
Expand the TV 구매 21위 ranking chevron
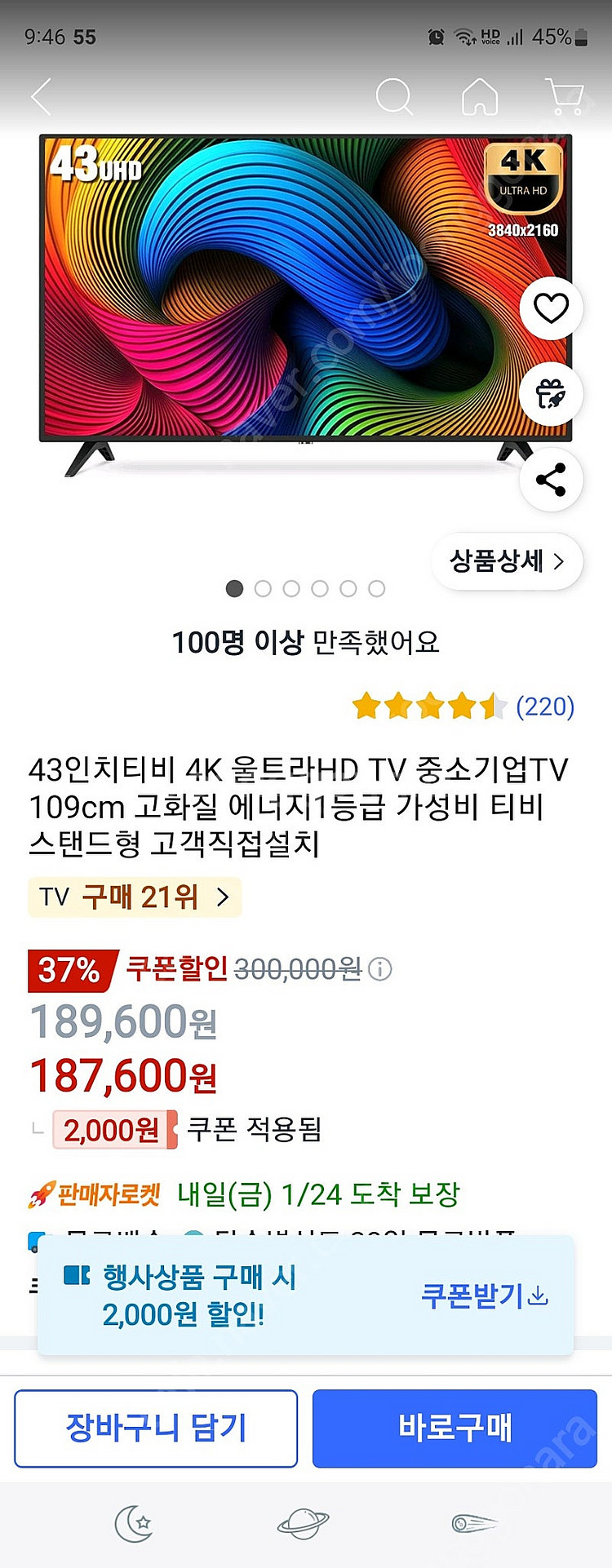pos(221,897)
